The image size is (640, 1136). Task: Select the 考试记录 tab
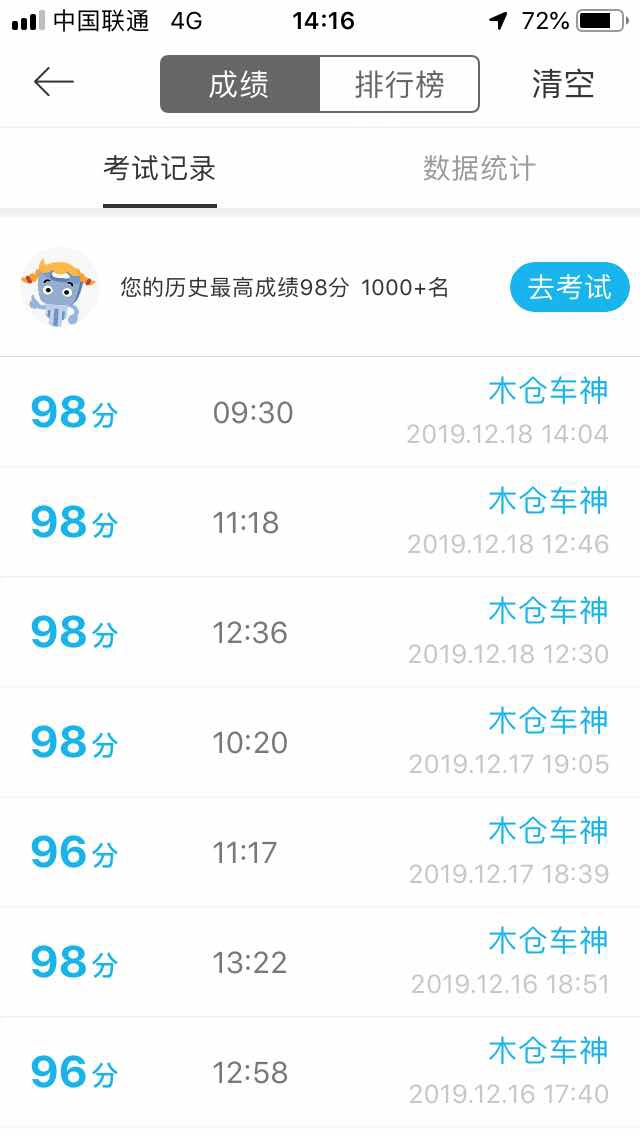coord(160,169)
